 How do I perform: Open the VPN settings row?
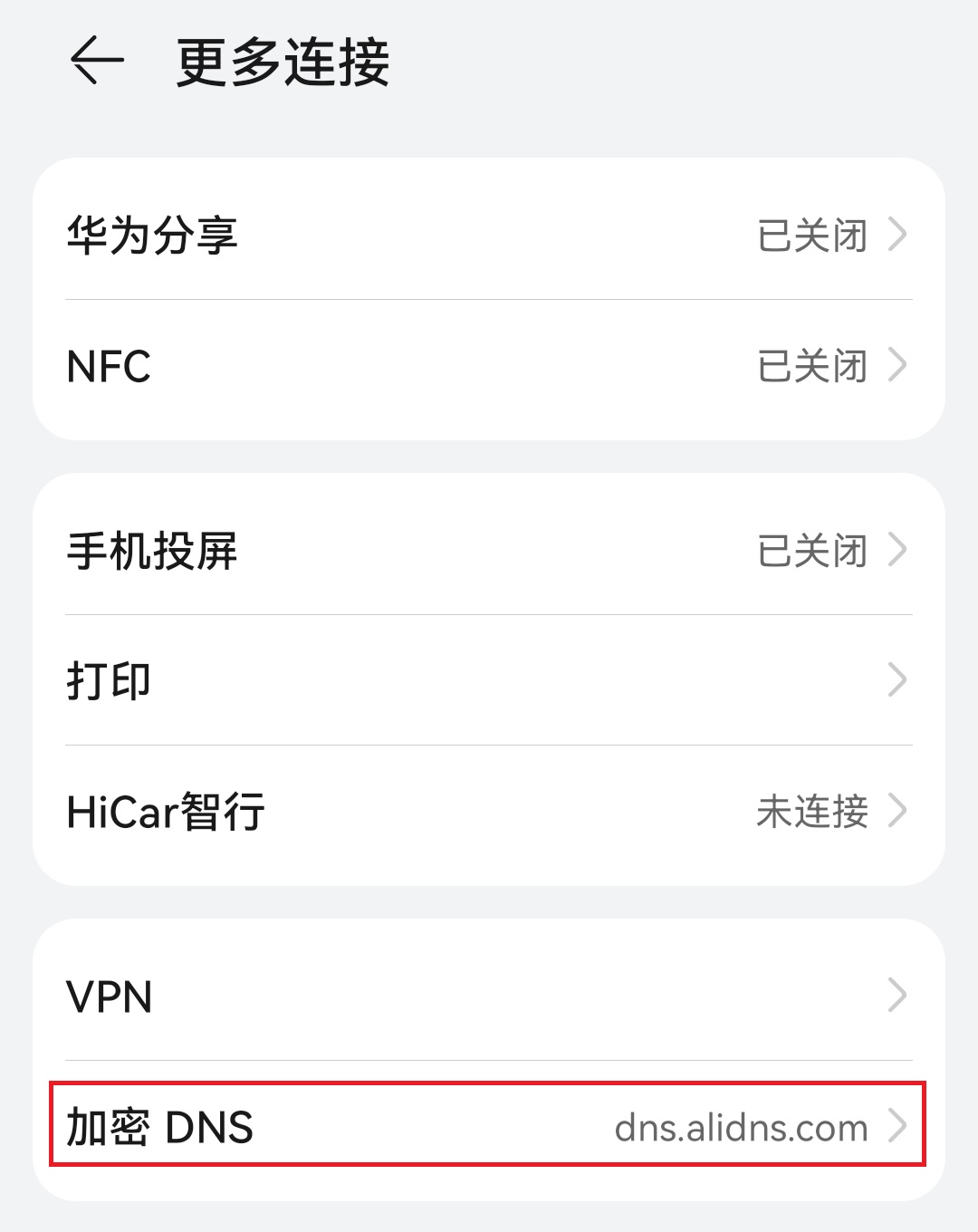coord(489,996)
